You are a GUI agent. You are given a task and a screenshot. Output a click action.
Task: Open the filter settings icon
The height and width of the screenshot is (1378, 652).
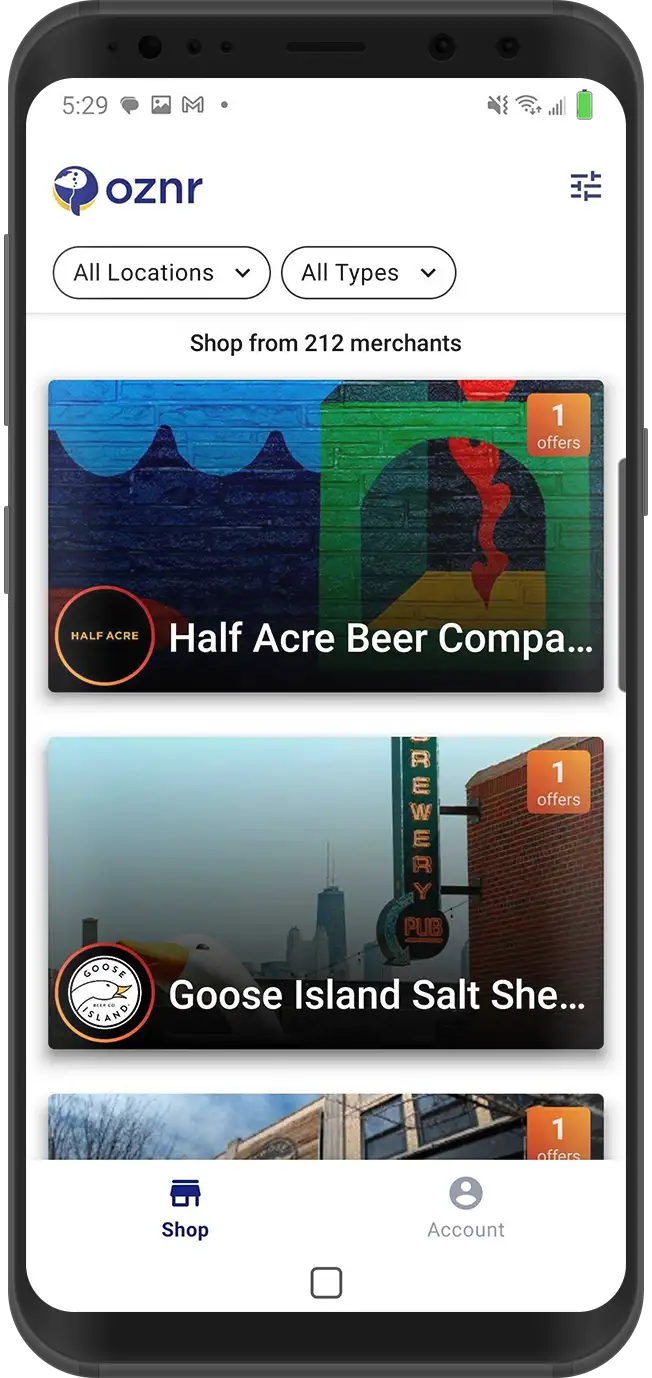(585, 186)
